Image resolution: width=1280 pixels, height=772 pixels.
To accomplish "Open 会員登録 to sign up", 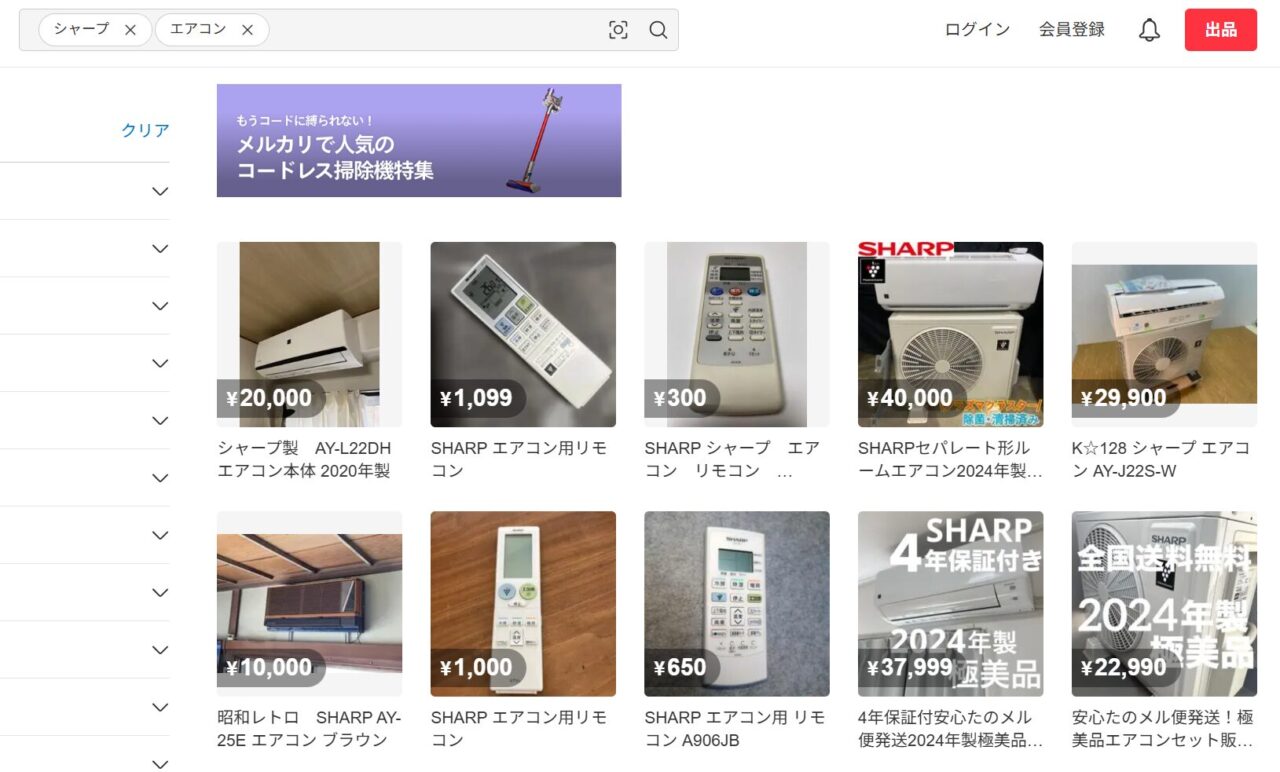I will tap(1071, 30).
